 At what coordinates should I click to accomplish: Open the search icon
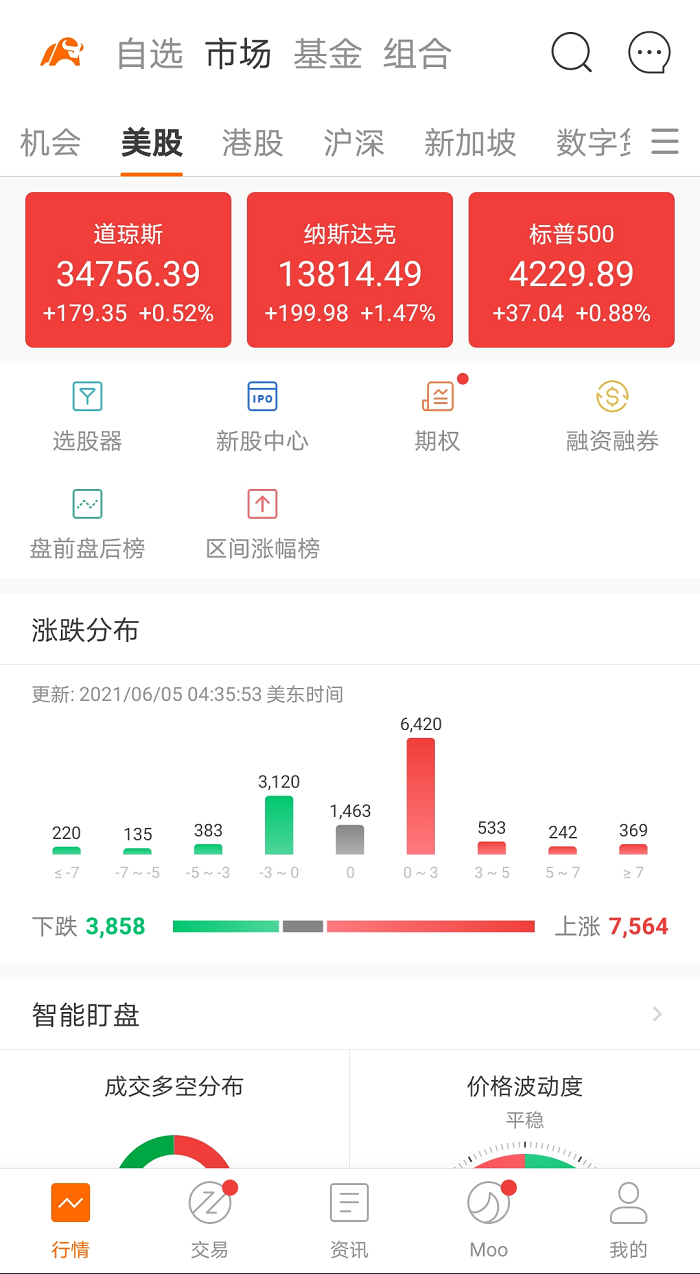[x=572, y=53]
